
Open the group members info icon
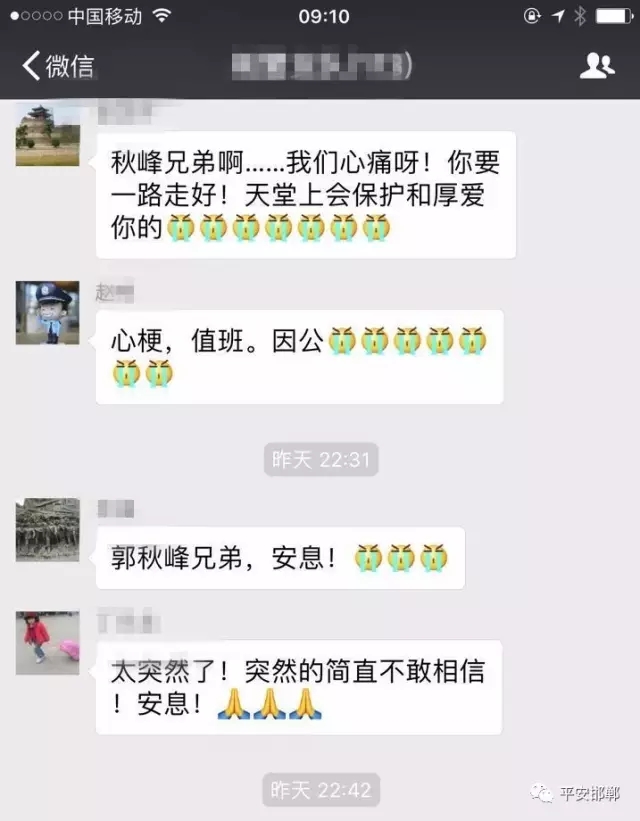pyautogui.click(x=597, y=67)
